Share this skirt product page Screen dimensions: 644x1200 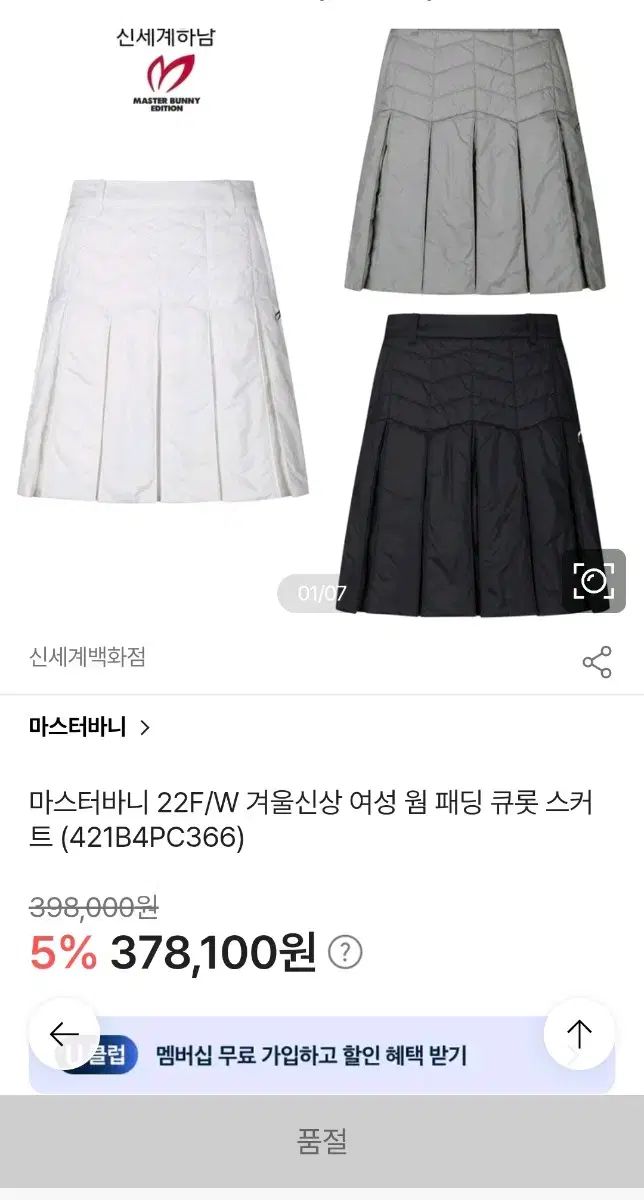click(597, 662)
